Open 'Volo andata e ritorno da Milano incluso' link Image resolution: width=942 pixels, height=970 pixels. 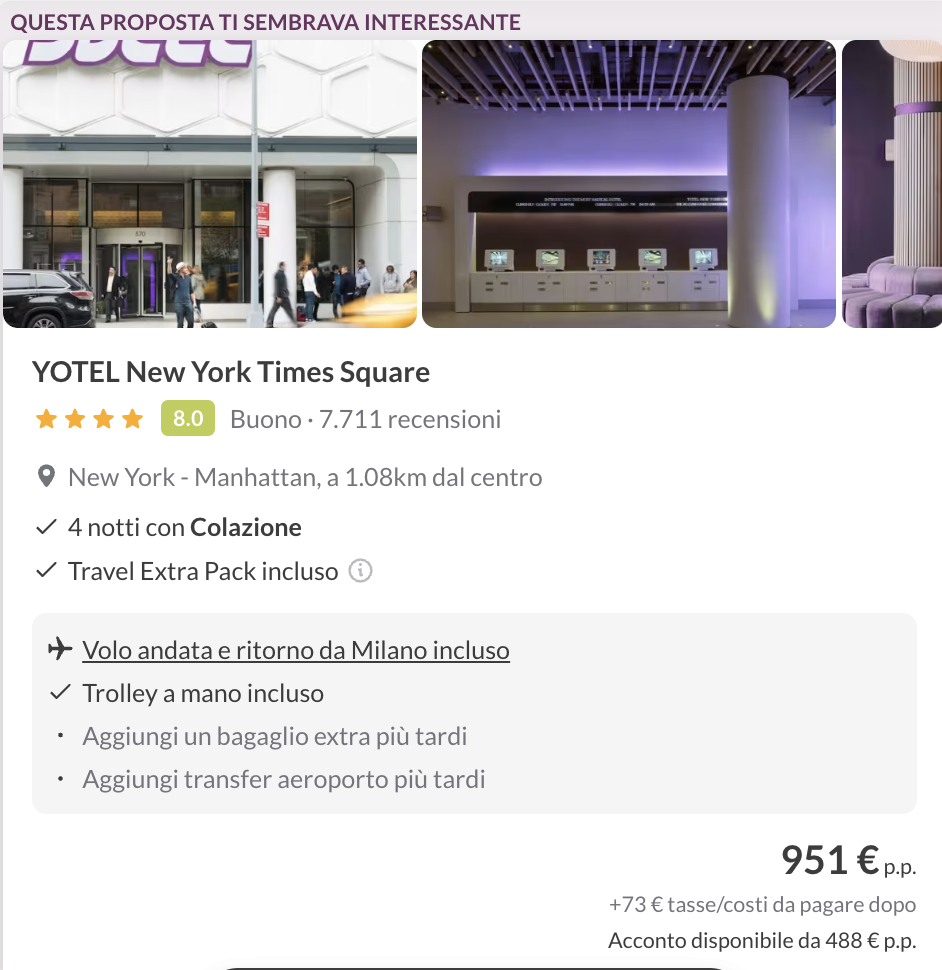click(296, 651)
